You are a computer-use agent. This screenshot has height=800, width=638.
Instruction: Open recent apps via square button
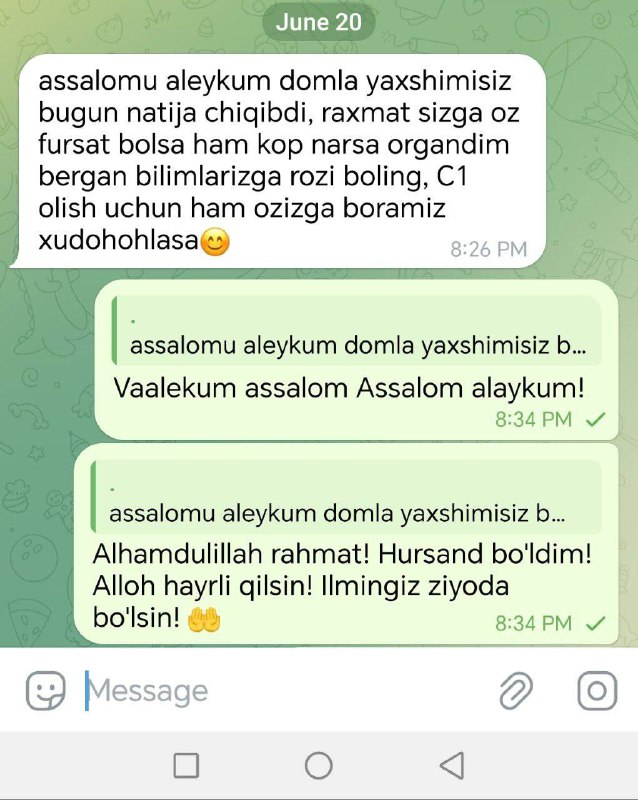(186, 766)
